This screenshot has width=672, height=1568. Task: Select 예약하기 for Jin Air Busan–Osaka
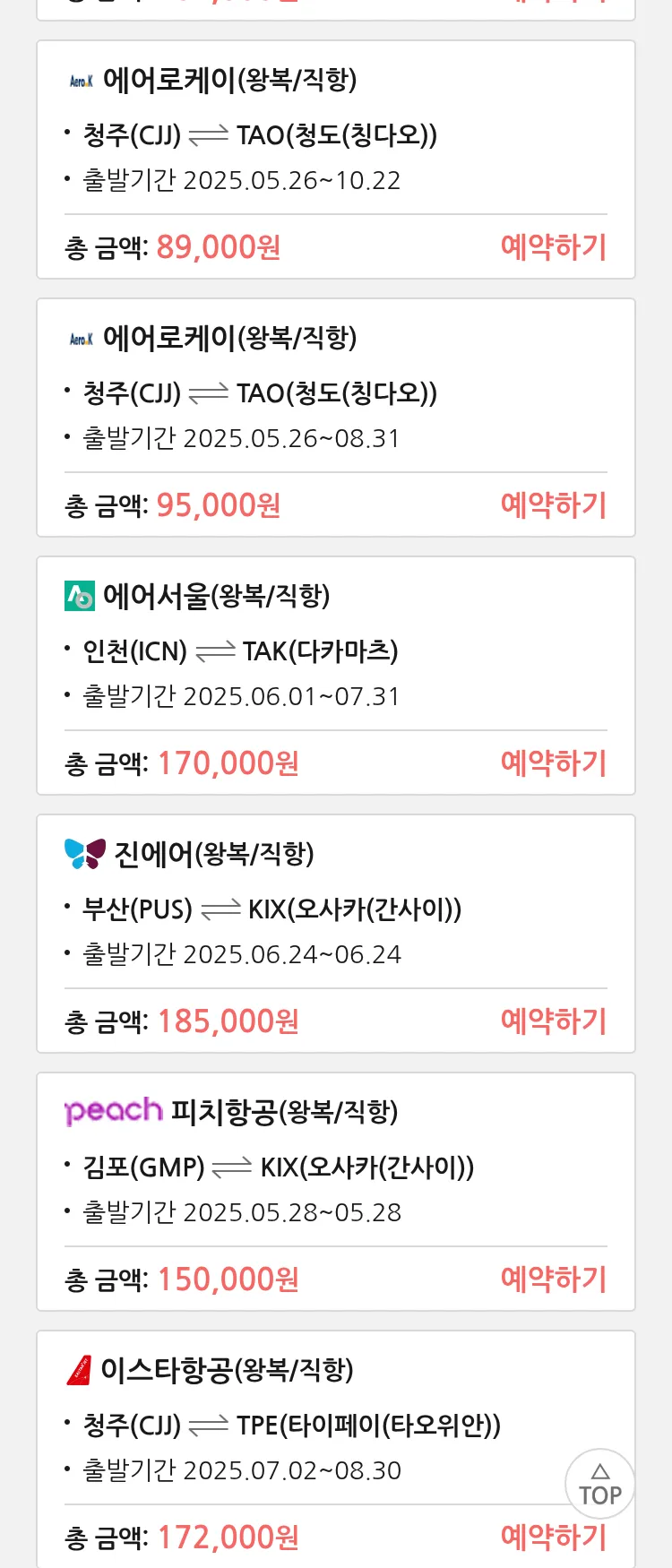[x=553, y=1021]
